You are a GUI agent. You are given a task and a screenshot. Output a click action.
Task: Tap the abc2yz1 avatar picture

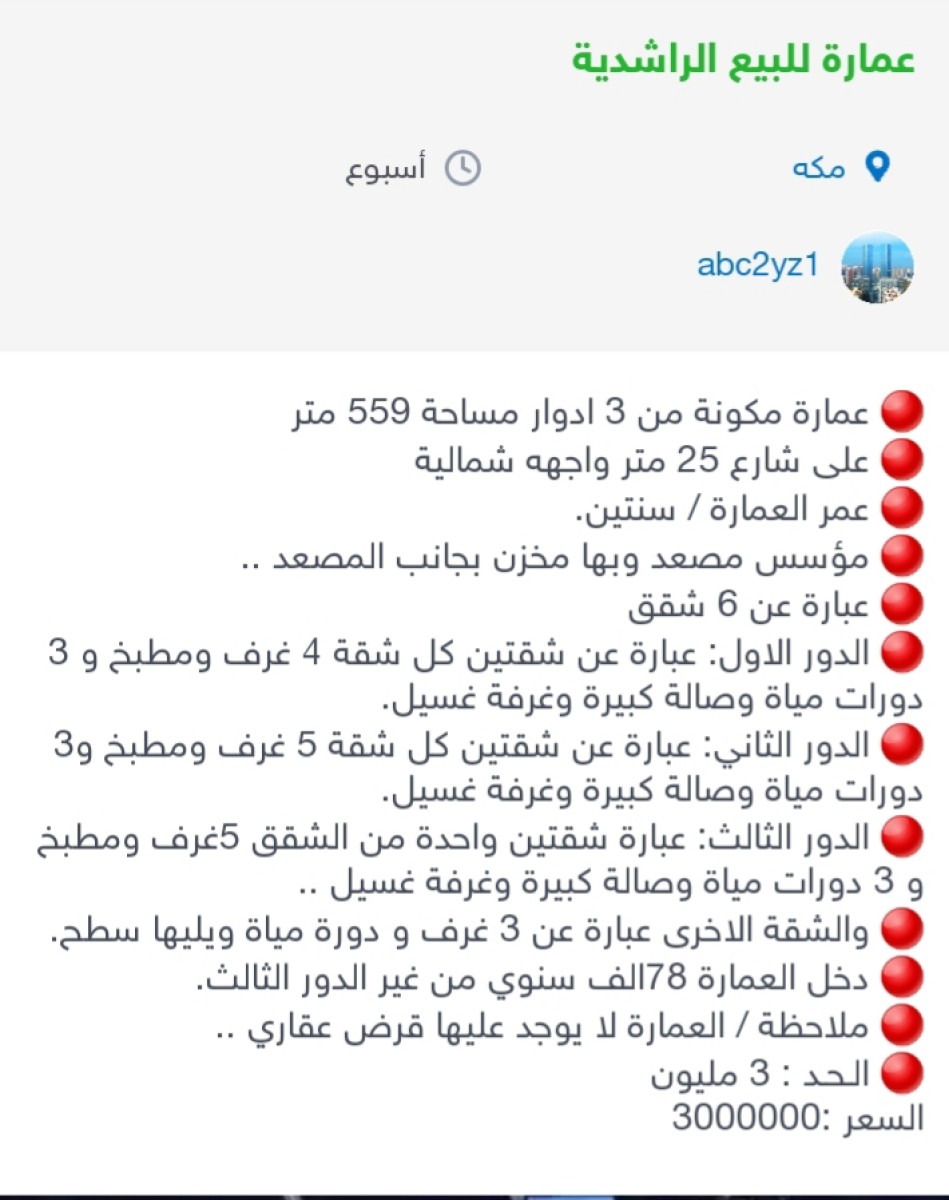pyautogui.click(x=877, y=267)
